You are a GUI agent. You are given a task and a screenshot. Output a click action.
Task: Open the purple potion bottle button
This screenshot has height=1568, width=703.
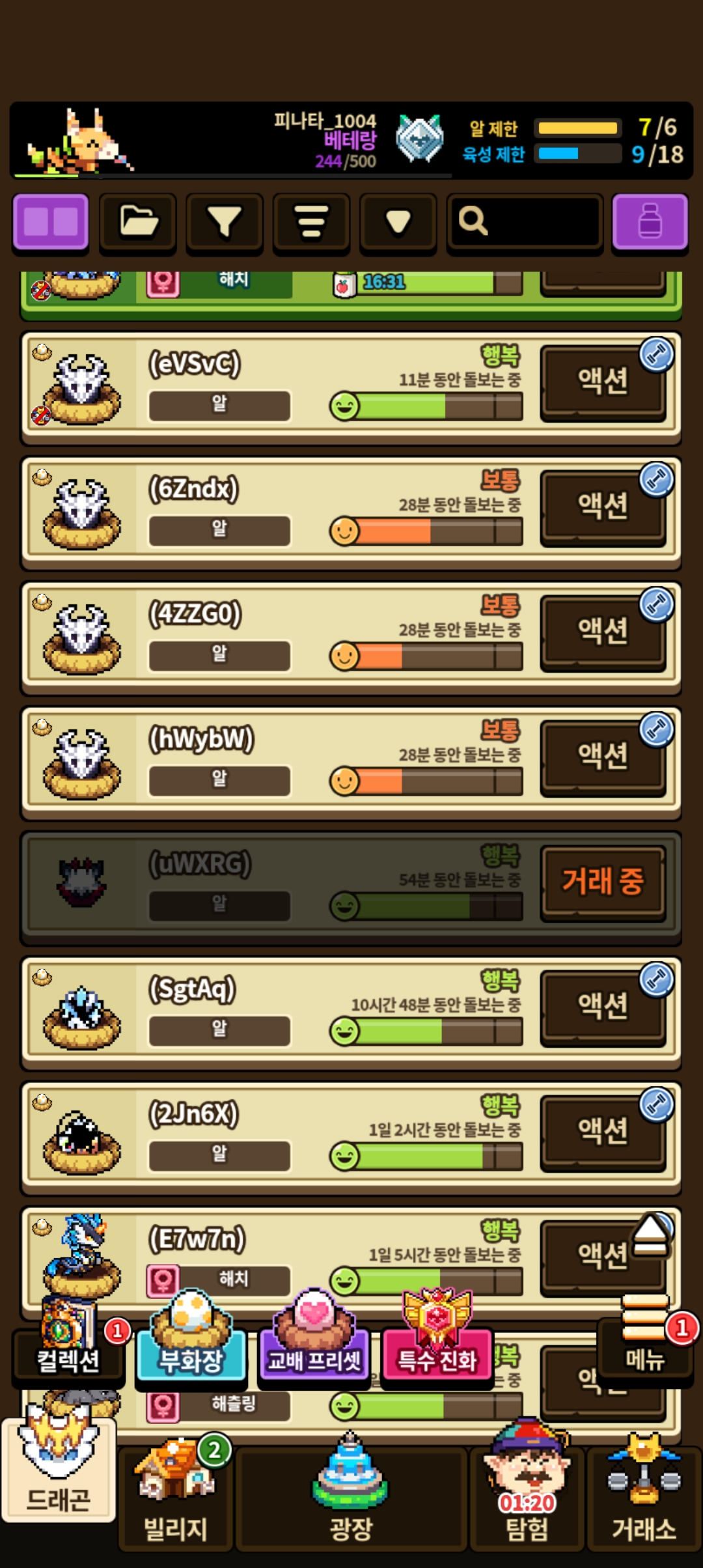(x=650, y=222)
